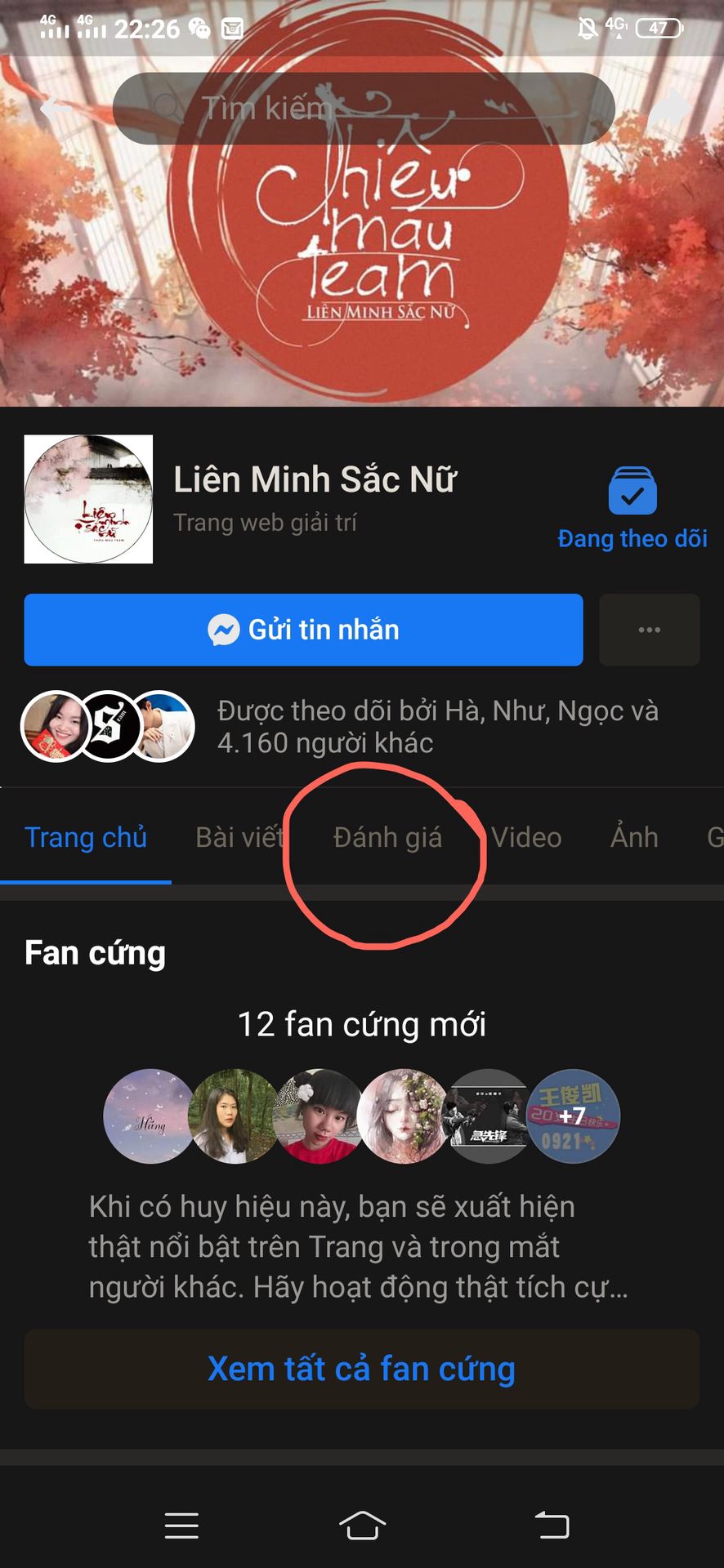Tap the Đang theo dõi following button

pos(632,508)
